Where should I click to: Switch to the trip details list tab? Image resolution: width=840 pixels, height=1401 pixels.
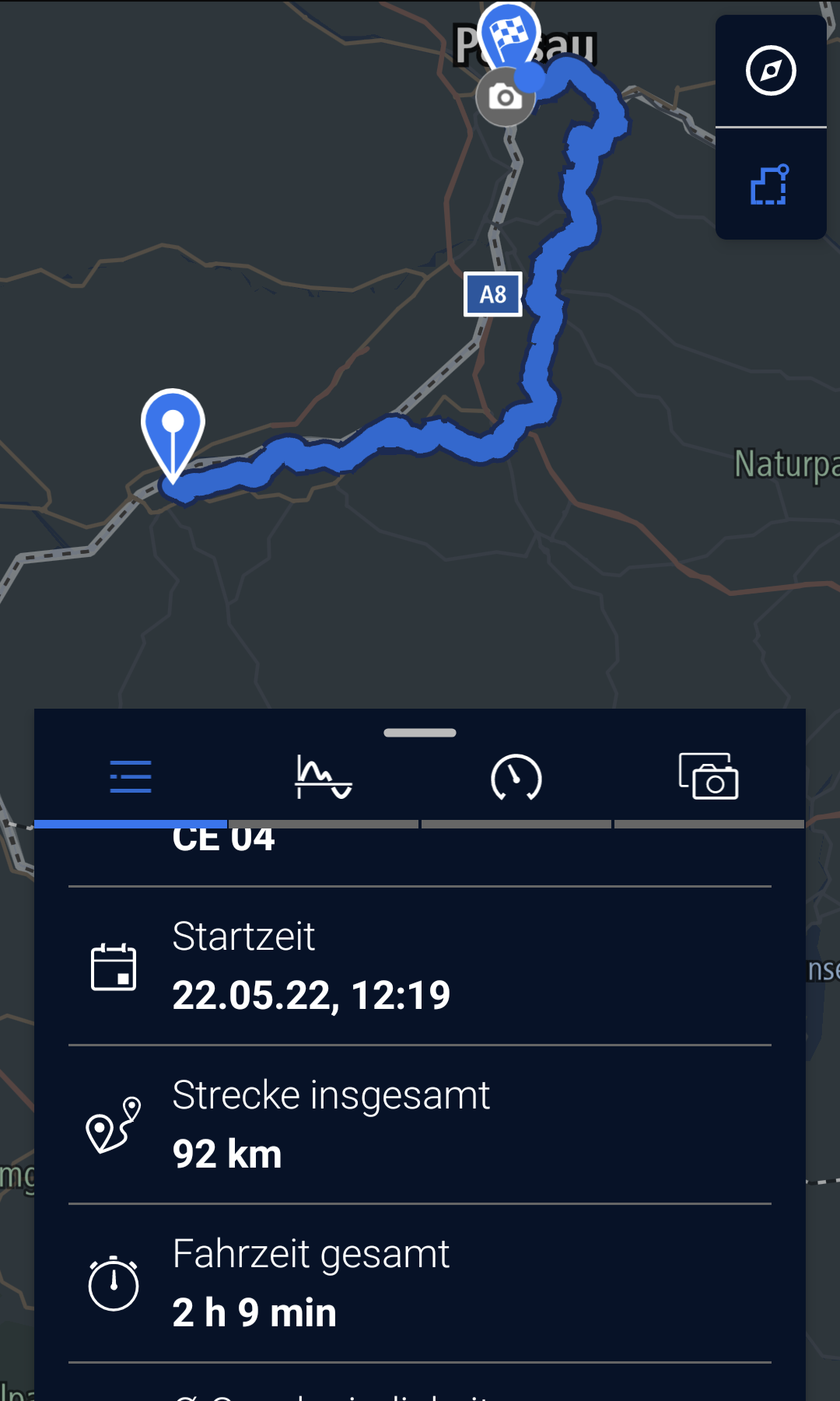pos(131,777)
